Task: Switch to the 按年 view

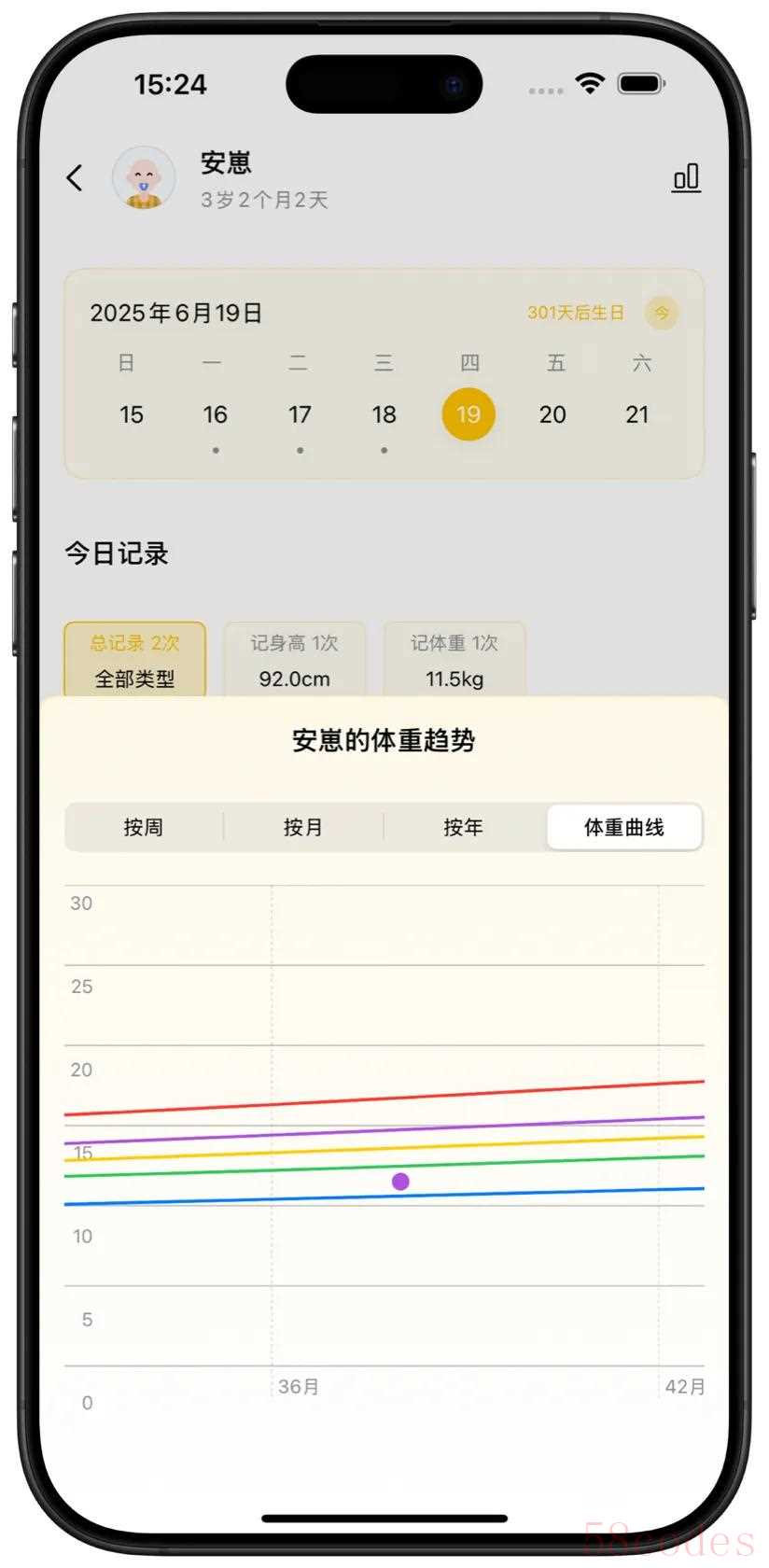Action: tap(463, 827)
